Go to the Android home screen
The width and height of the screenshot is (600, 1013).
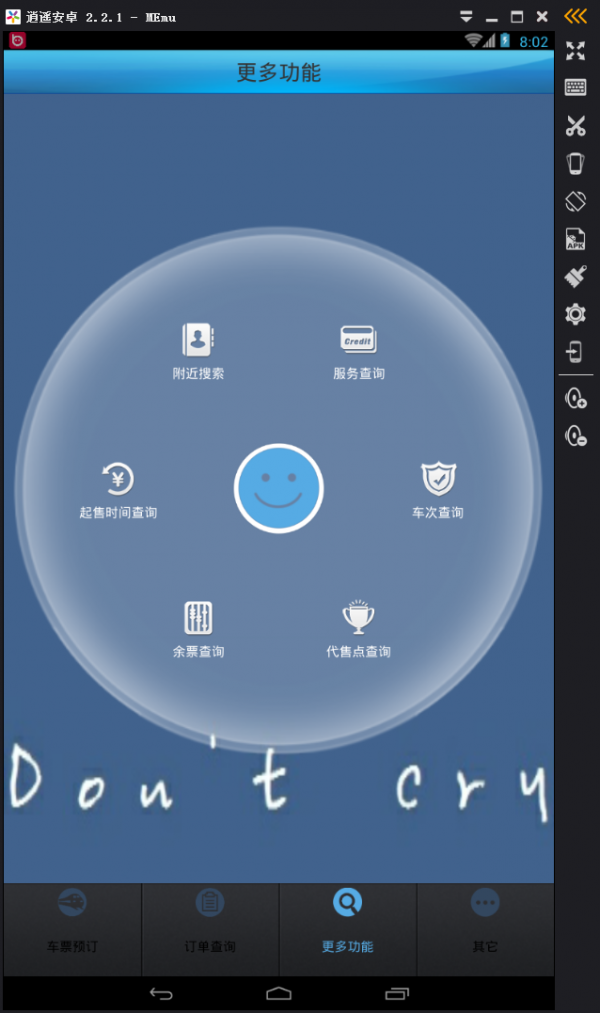[279, 994]
